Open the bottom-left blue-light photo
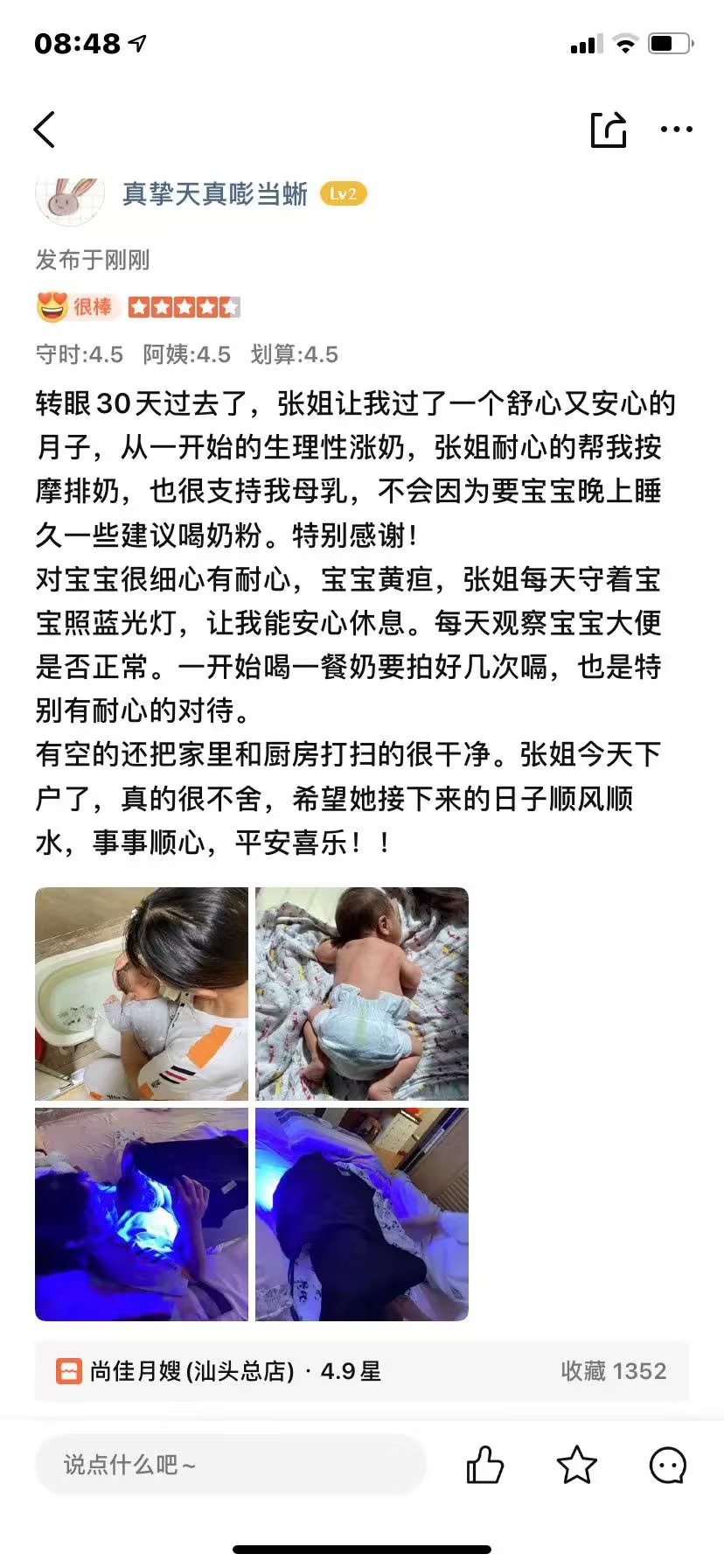Viewport: 724px width, 1568px height. pyautogui.click(x=142, y=1214)
